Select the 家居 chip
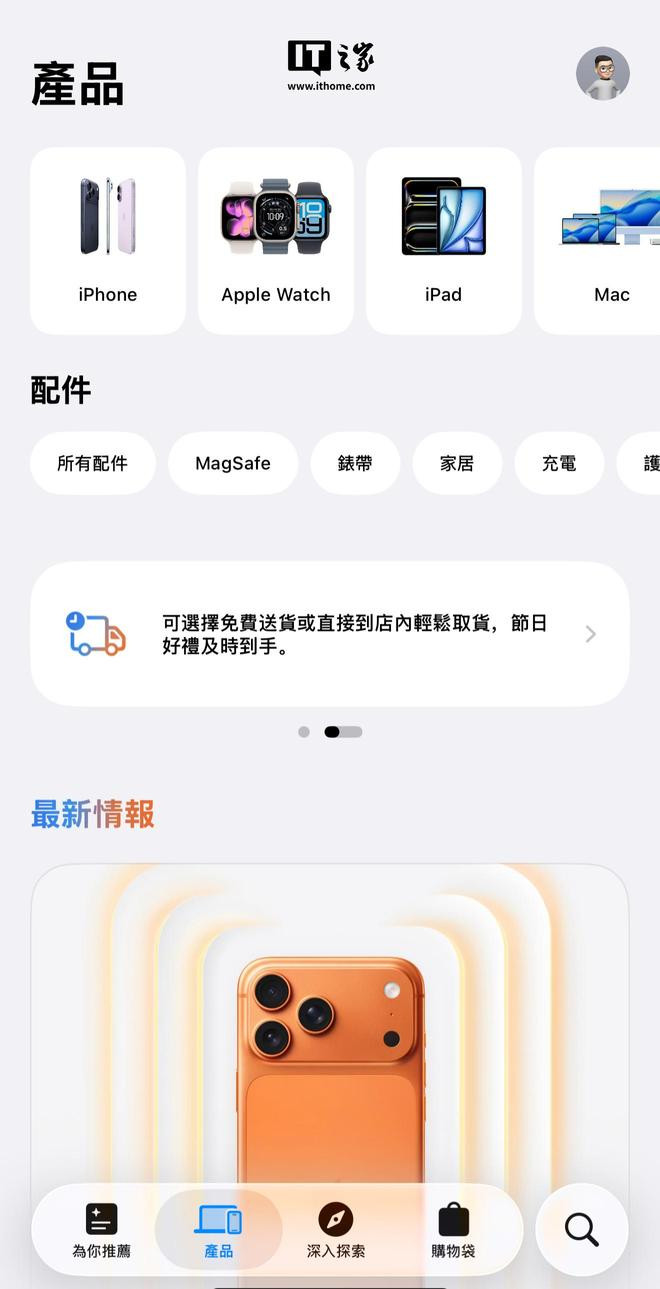 [457, 463]
